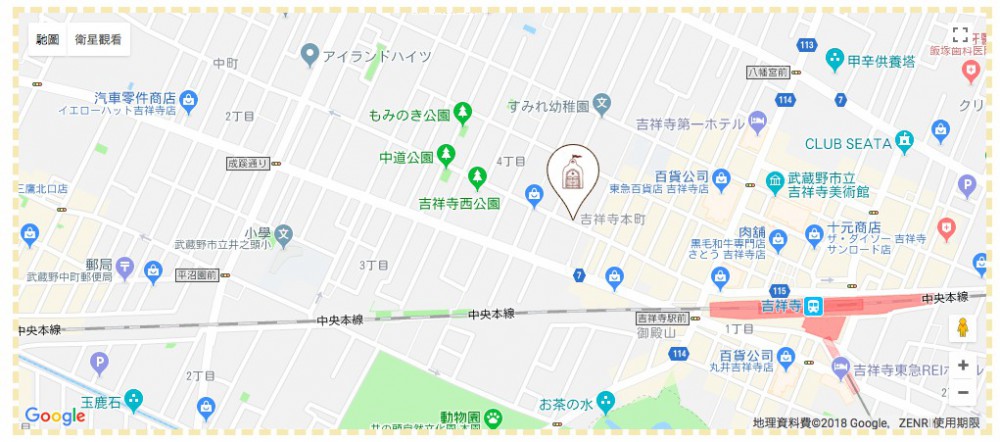Tap the custom house marker near 吉祥寺本町
Image resolution: width=1000 pixels, height=442 pixels.
572,178
